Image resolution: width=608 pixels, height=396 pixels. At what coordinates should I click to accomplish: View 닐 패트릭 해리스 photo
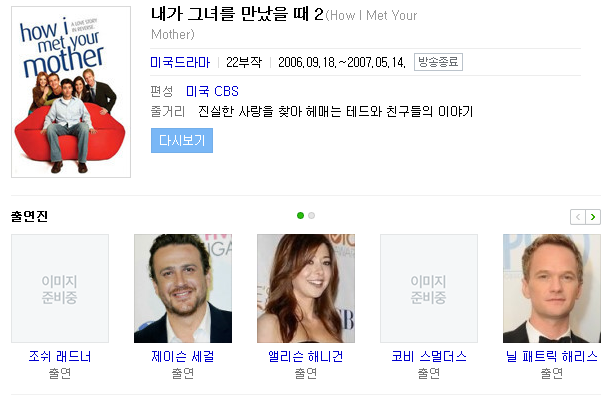click(x=552, y=288)
